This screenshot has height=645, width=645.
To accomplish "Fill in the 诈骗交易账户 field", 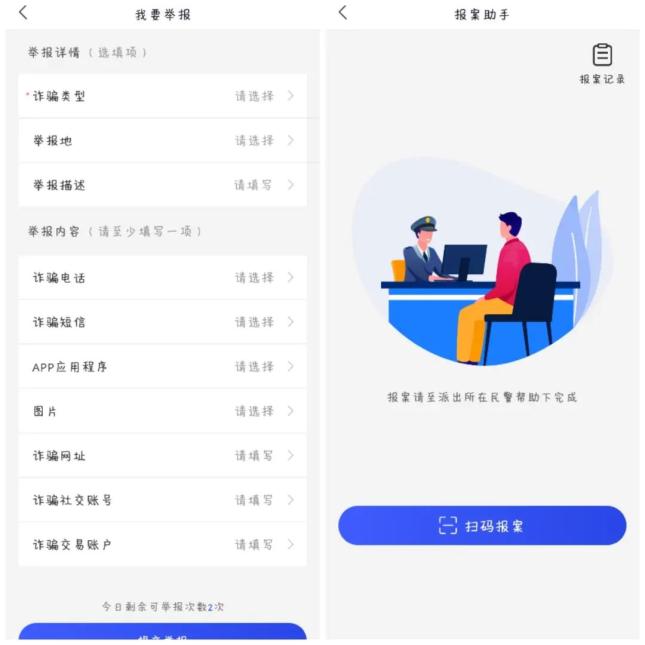I will [x=162, y=544].
